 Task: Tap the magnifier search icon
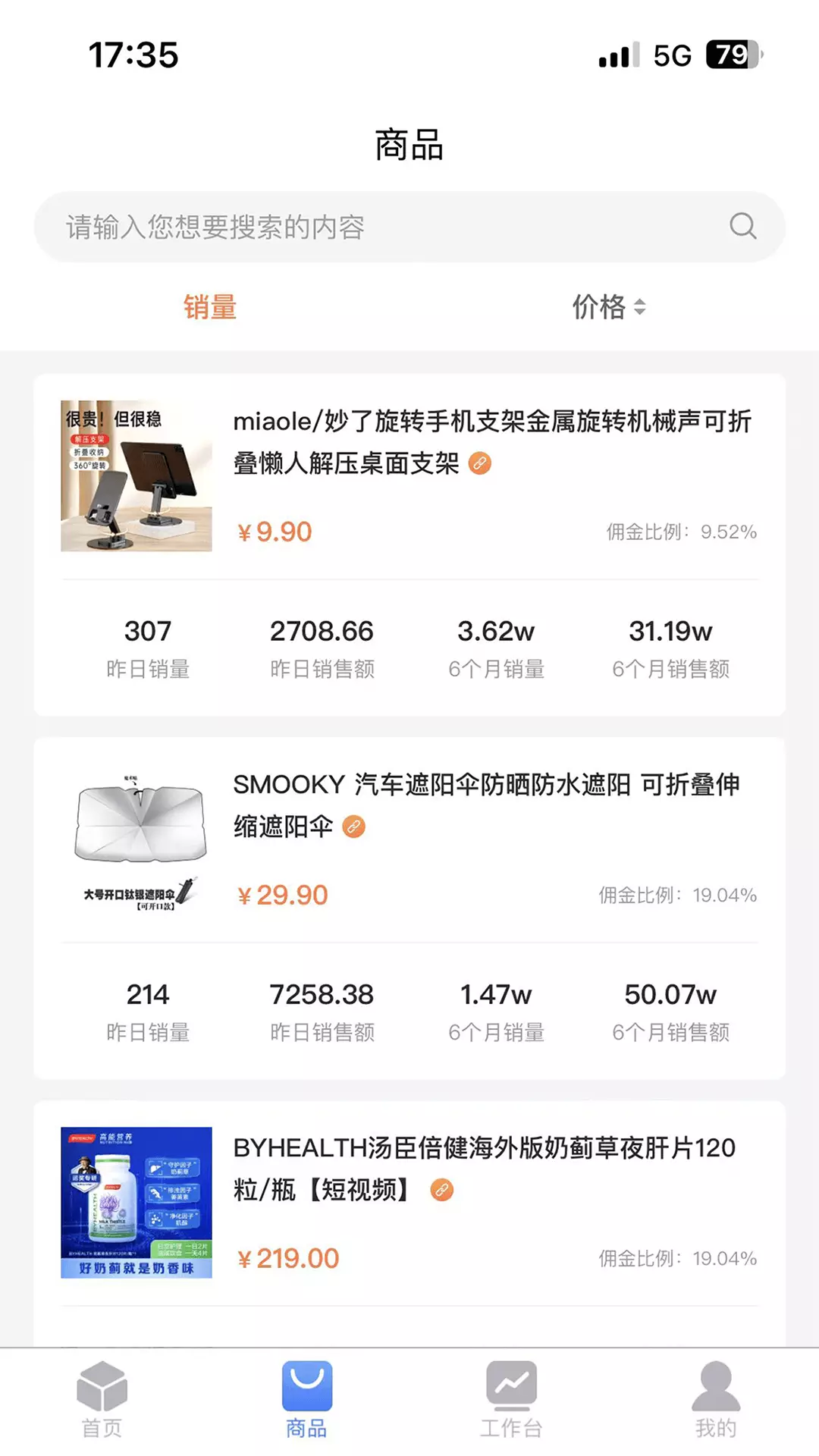point(742,226)
